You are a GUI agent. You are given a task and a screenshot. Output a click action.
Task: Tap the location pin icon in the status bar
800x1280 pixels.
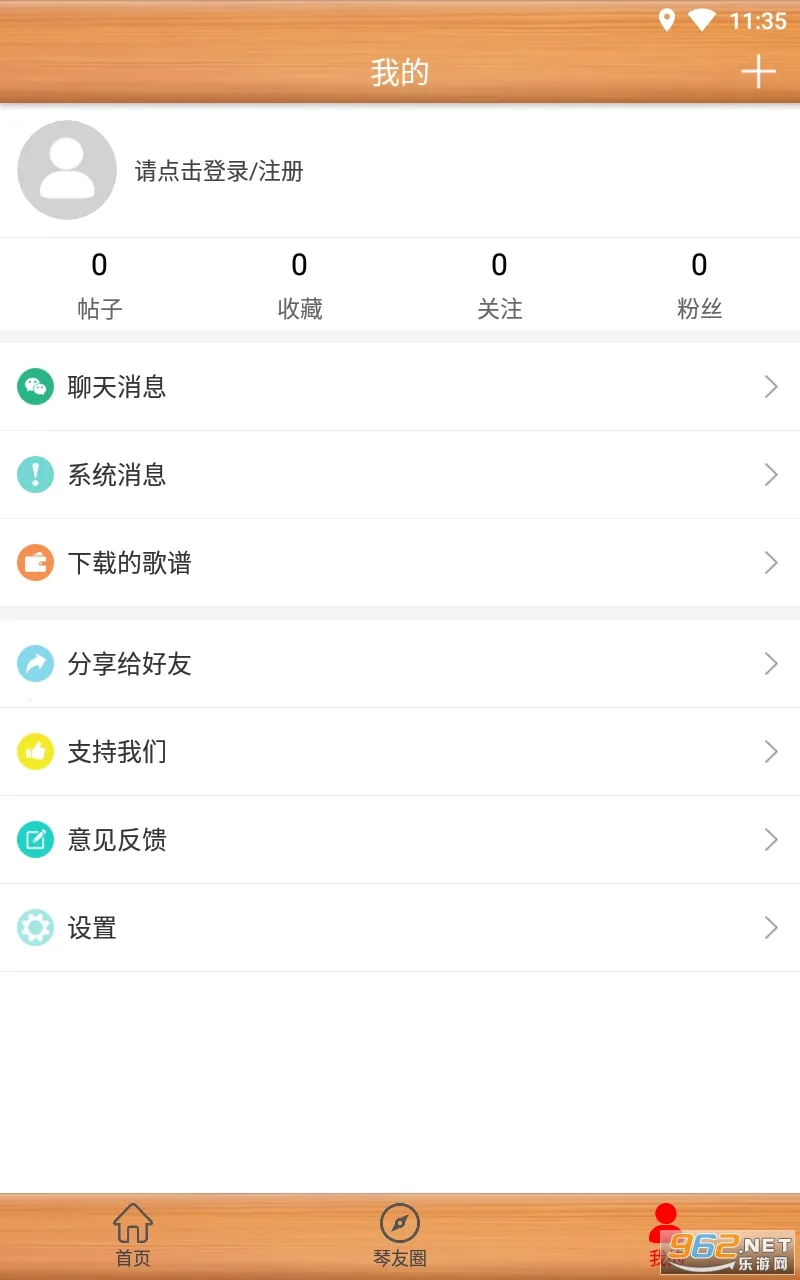(x=668, y=18)
